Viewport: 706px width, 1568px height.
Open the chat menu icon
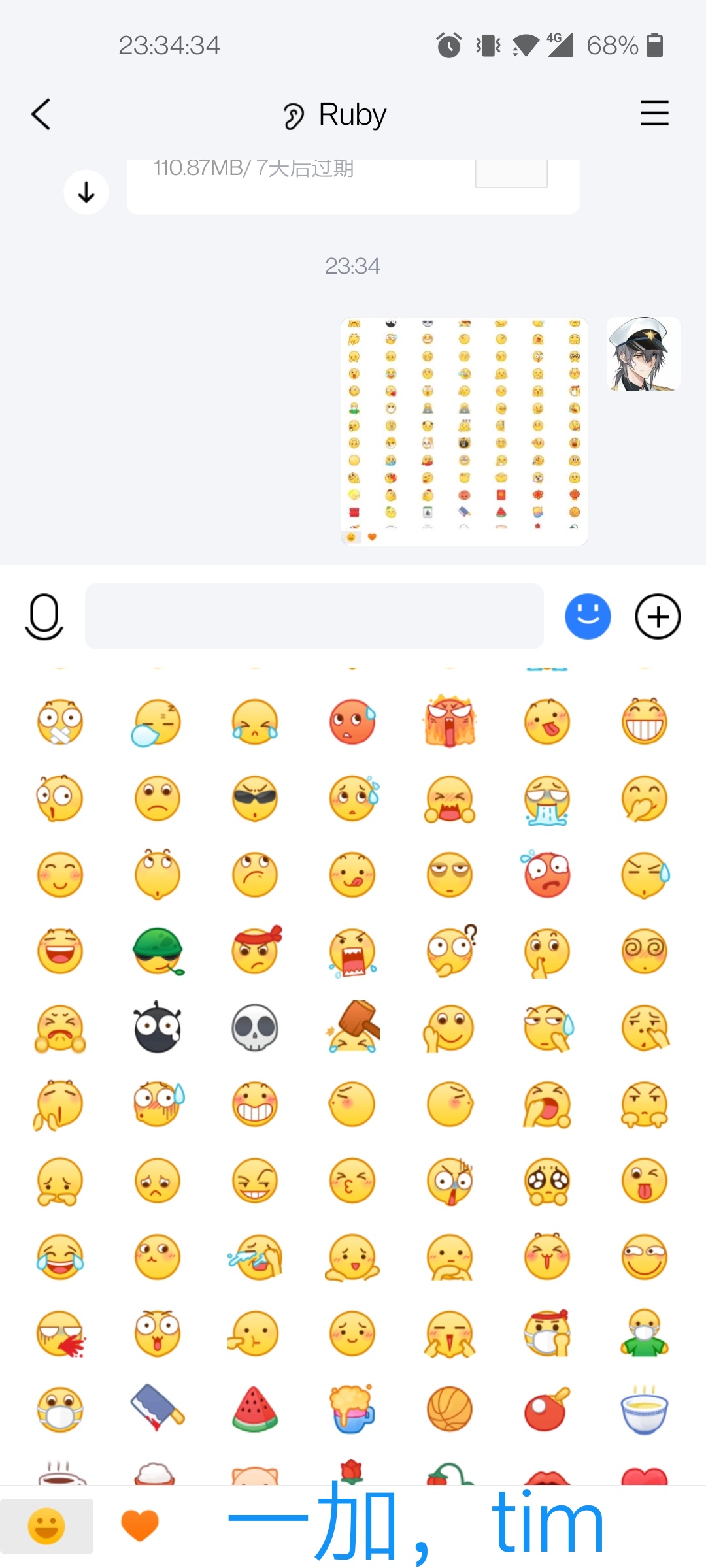coord(654,113)
